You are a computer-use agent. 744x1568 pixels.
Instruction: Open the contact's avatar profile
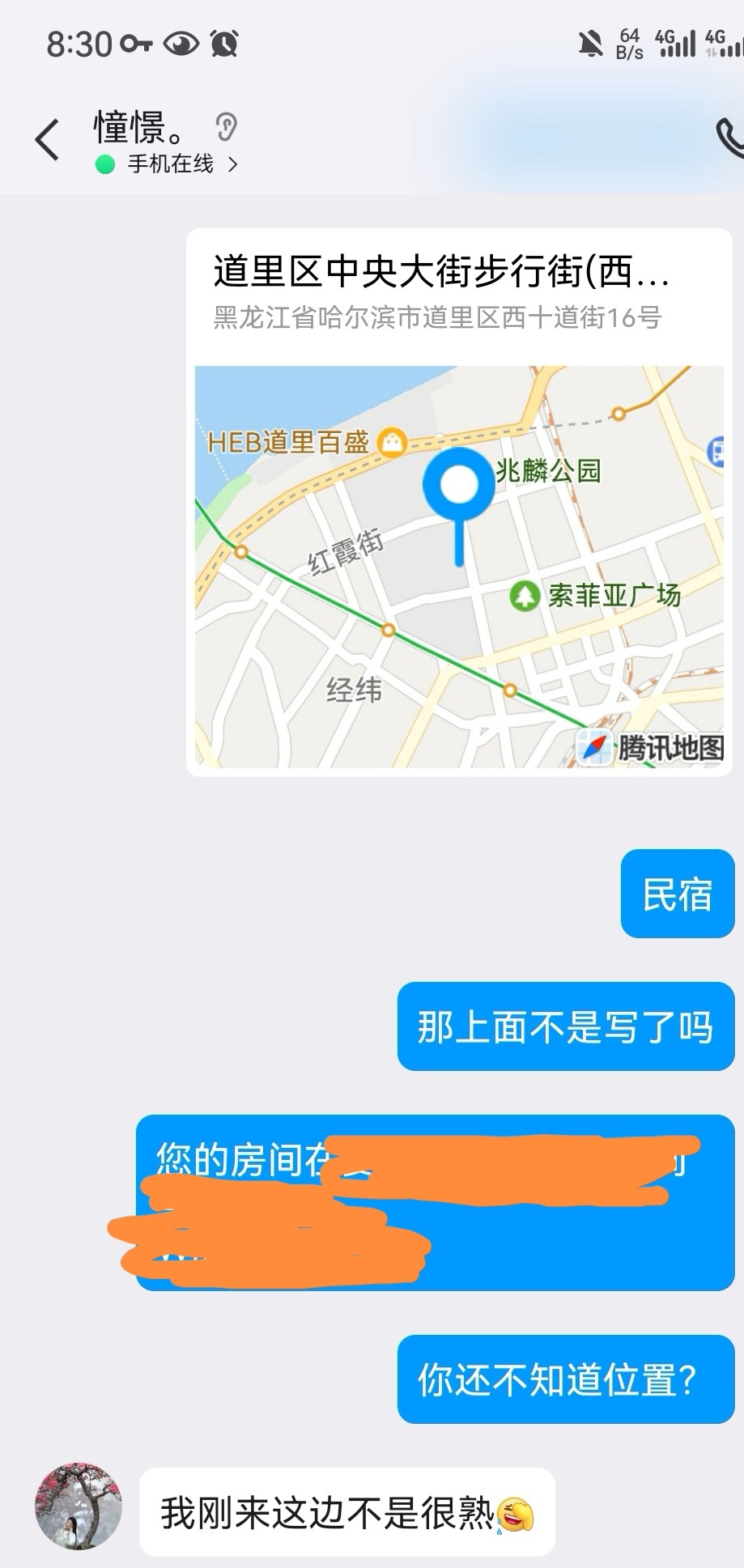79,1506
